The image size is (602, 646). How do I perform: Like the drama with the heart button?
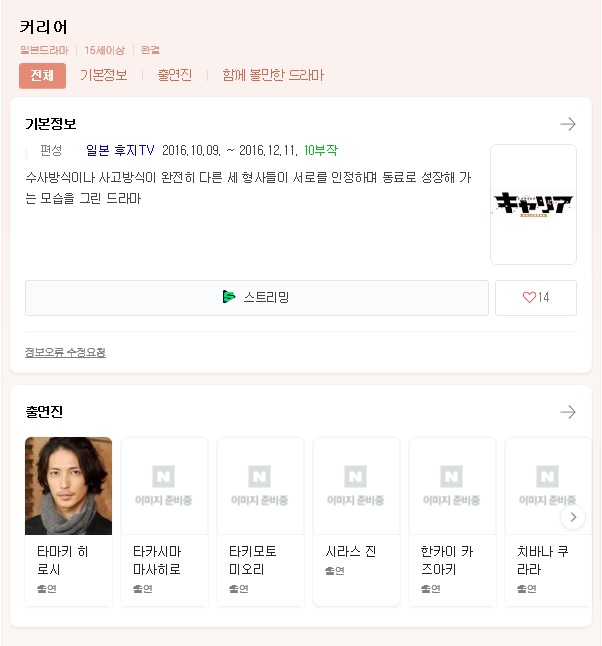(536, 297)
